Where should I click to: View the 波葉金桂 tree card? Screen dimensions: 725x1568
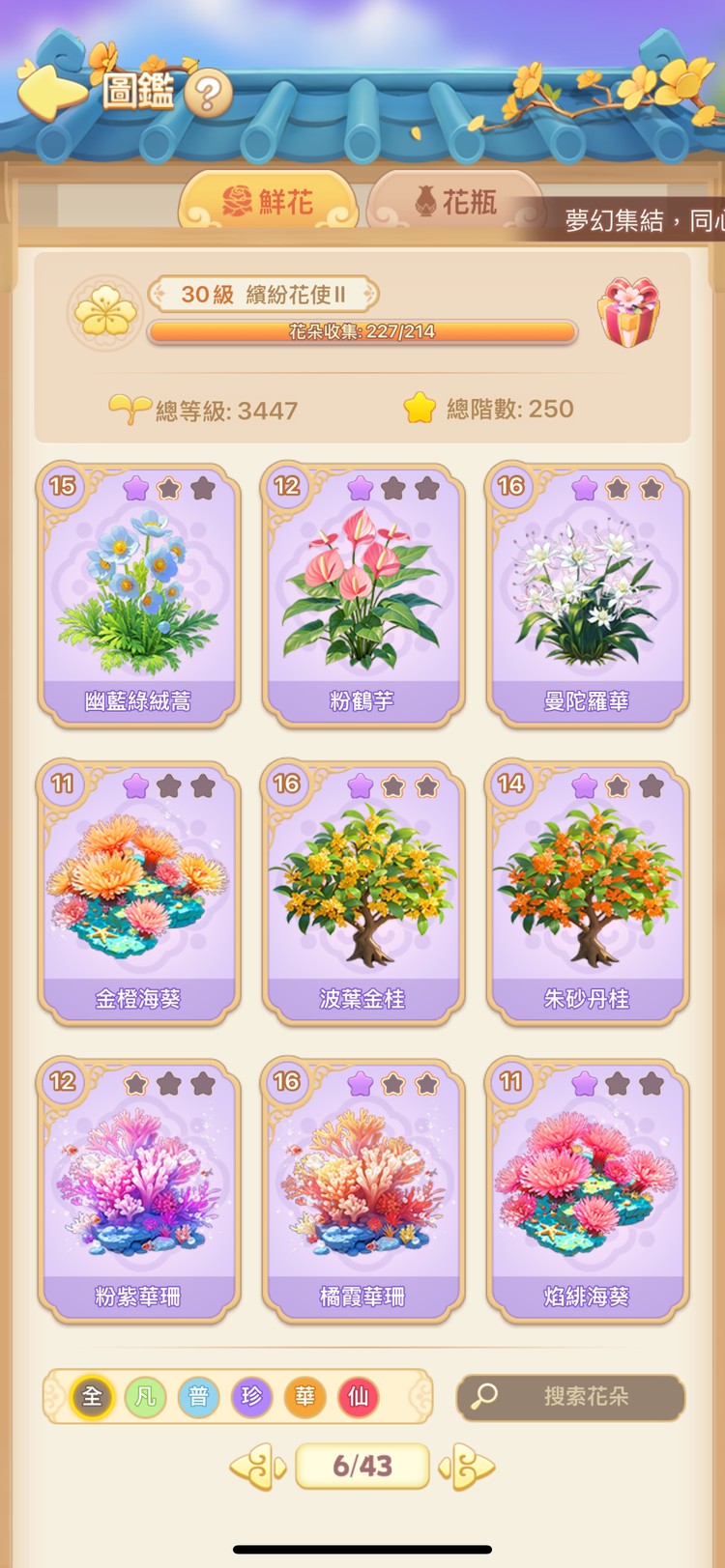point(362,892)
